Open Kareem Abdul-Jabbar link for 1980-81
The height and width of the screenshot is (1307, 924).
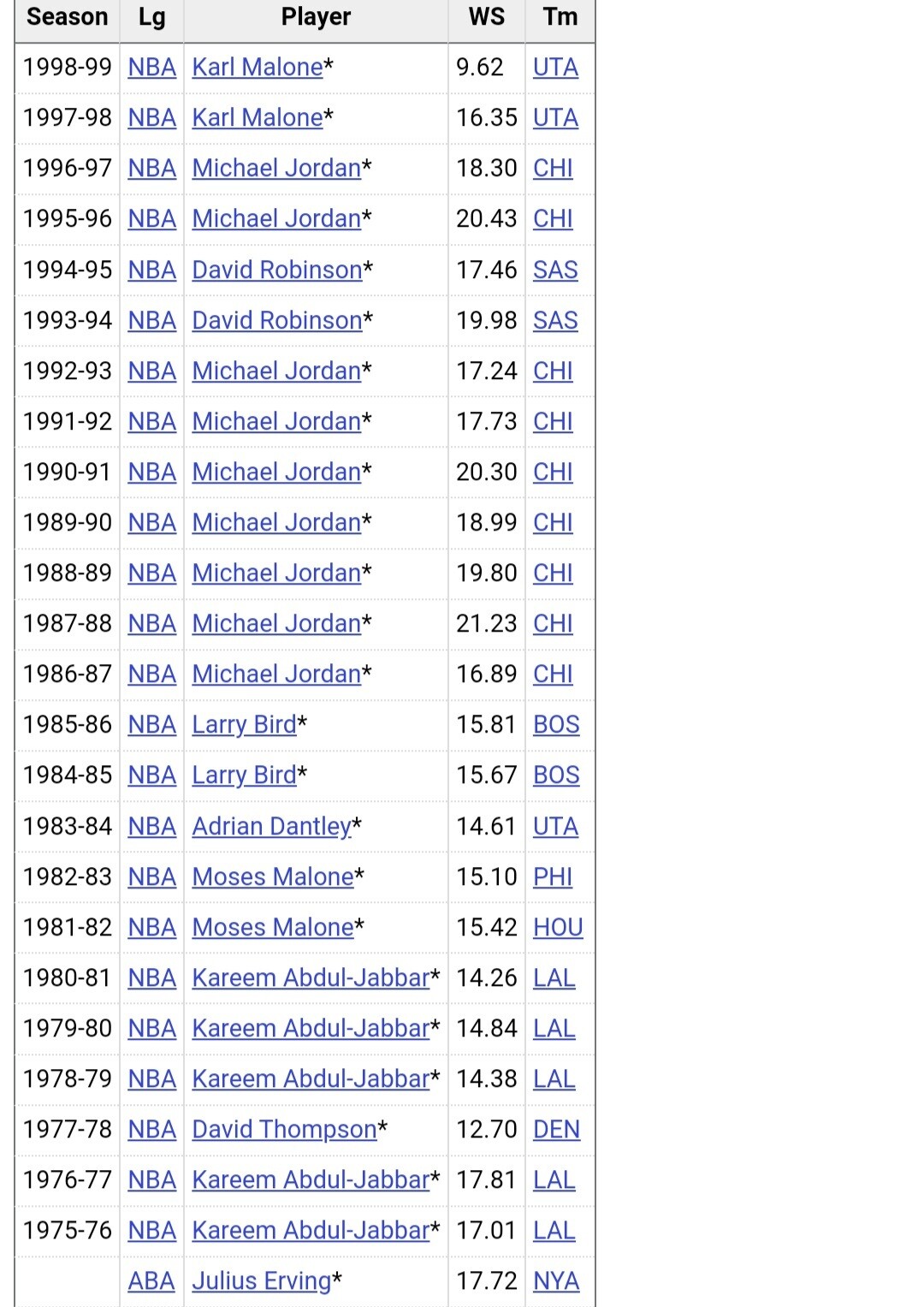(x=311, y=977)
